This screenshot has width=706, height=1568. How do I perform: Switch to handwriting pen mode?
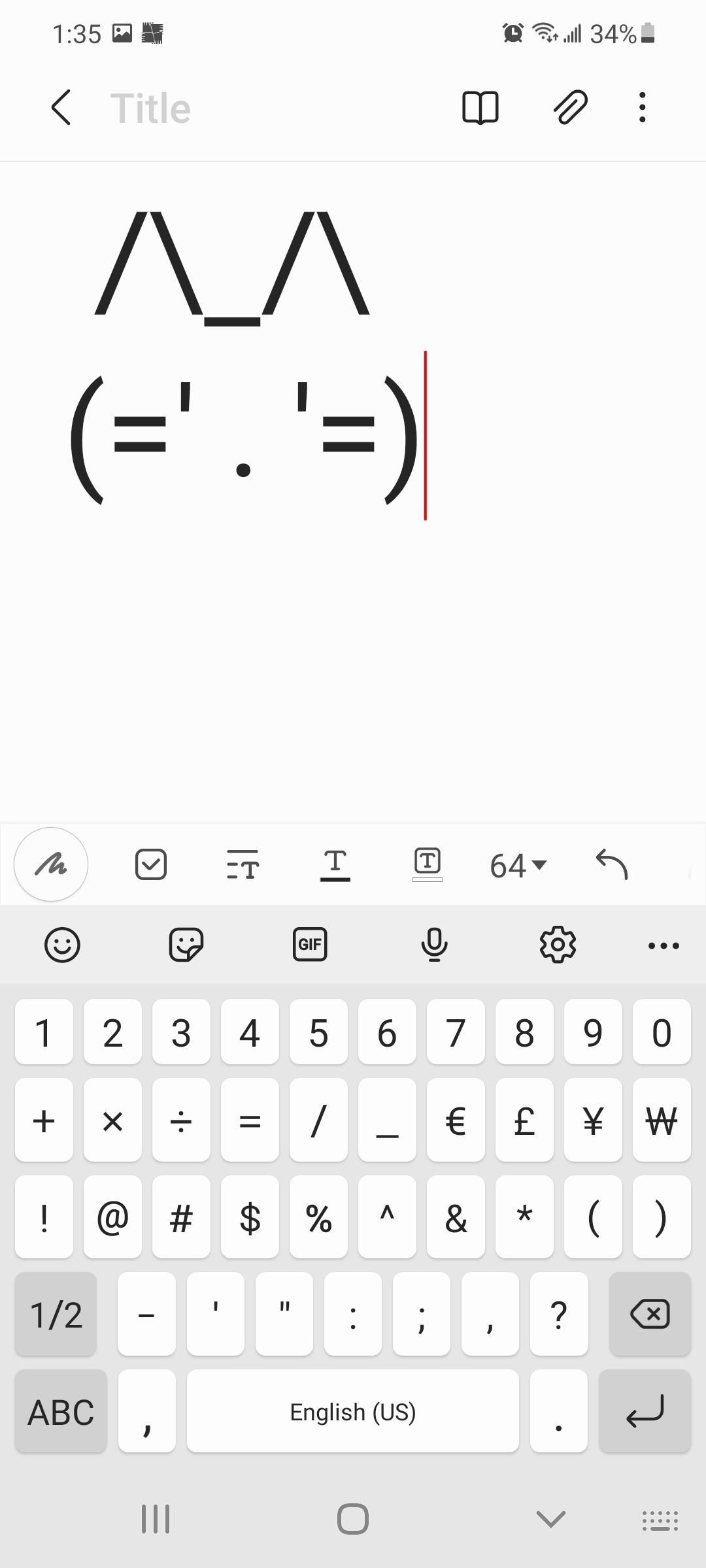point(51,864)
